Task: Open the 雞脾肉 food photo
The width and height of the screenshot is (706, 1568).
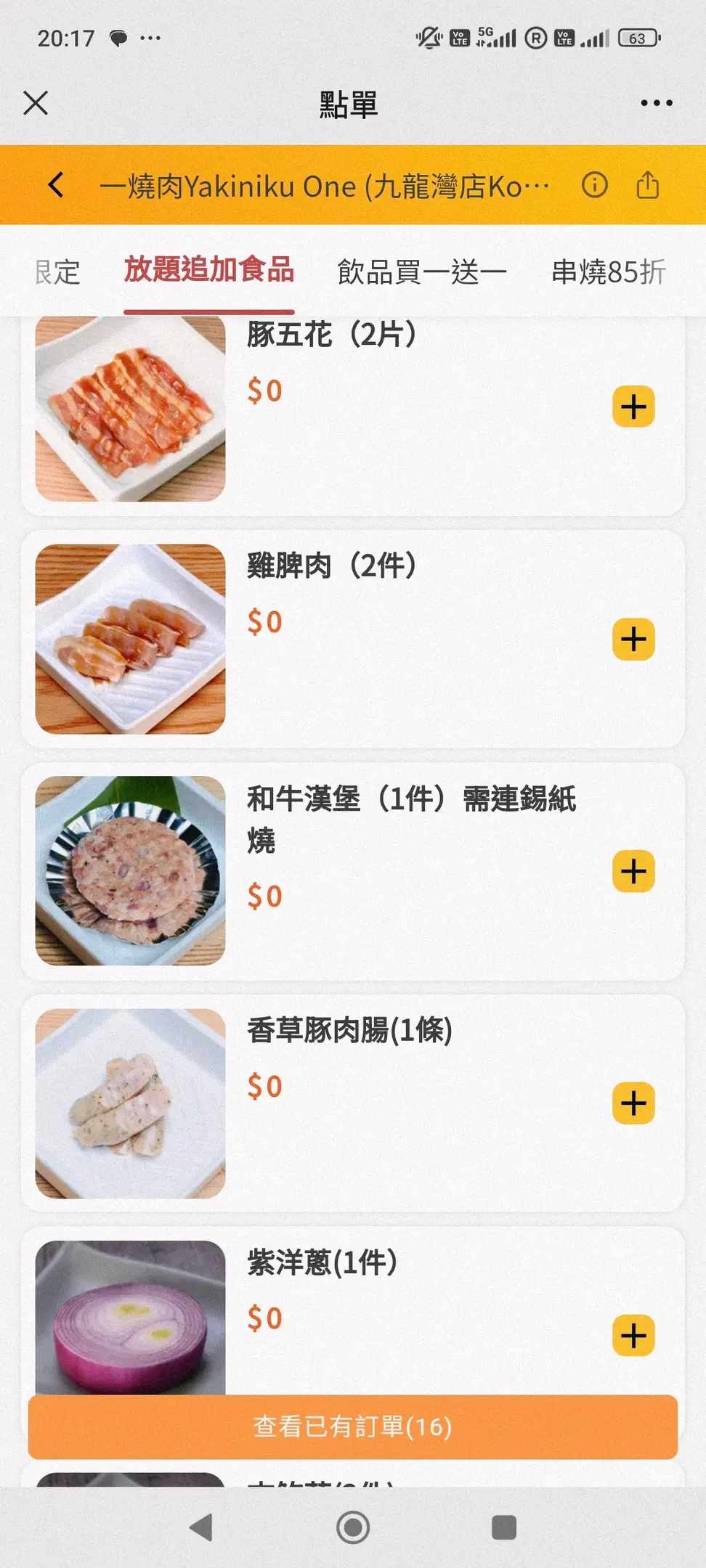Action: click(131, 639)
